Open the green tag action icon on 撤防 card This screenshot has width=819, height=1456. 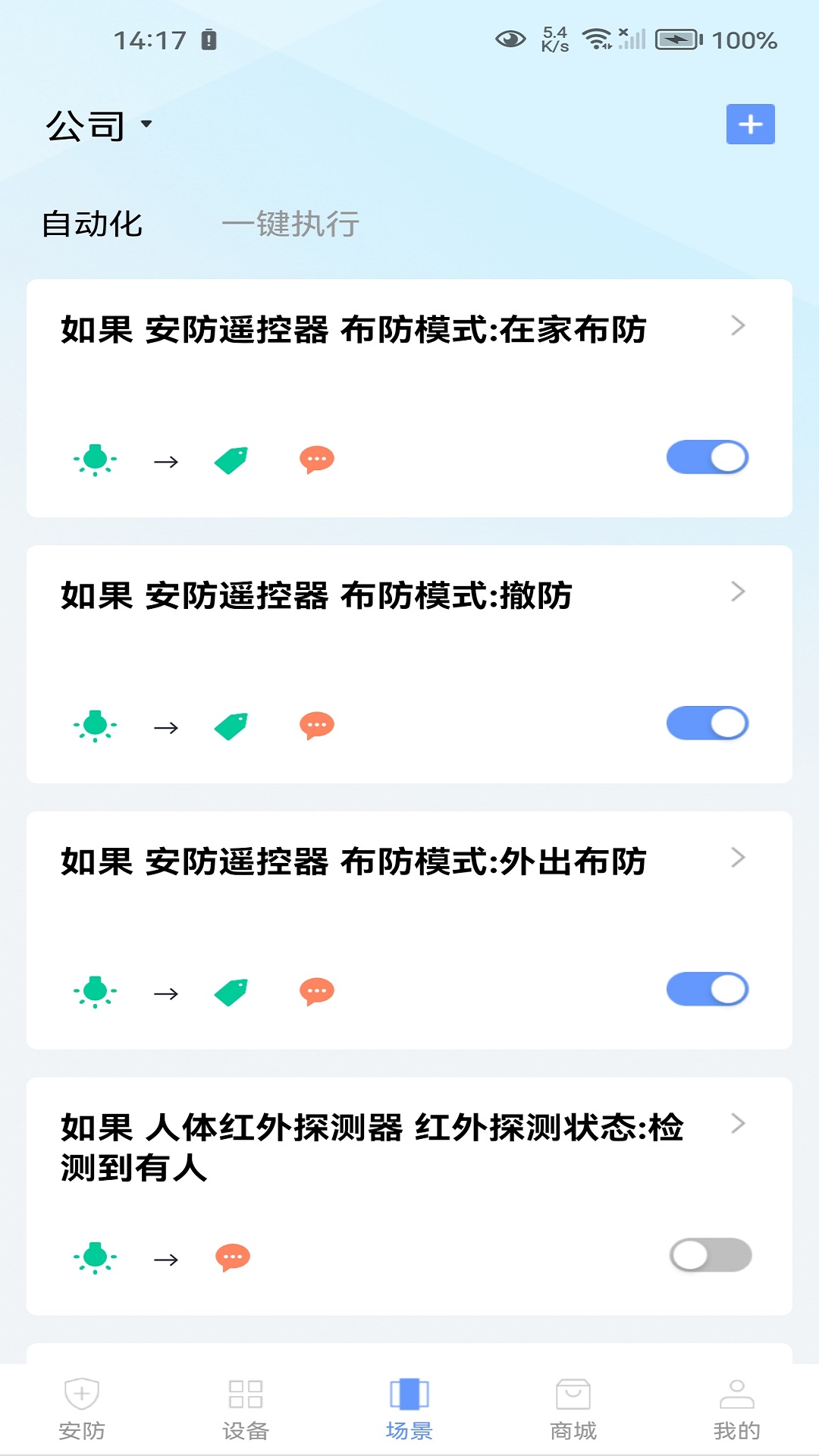(x=231, y=724)
